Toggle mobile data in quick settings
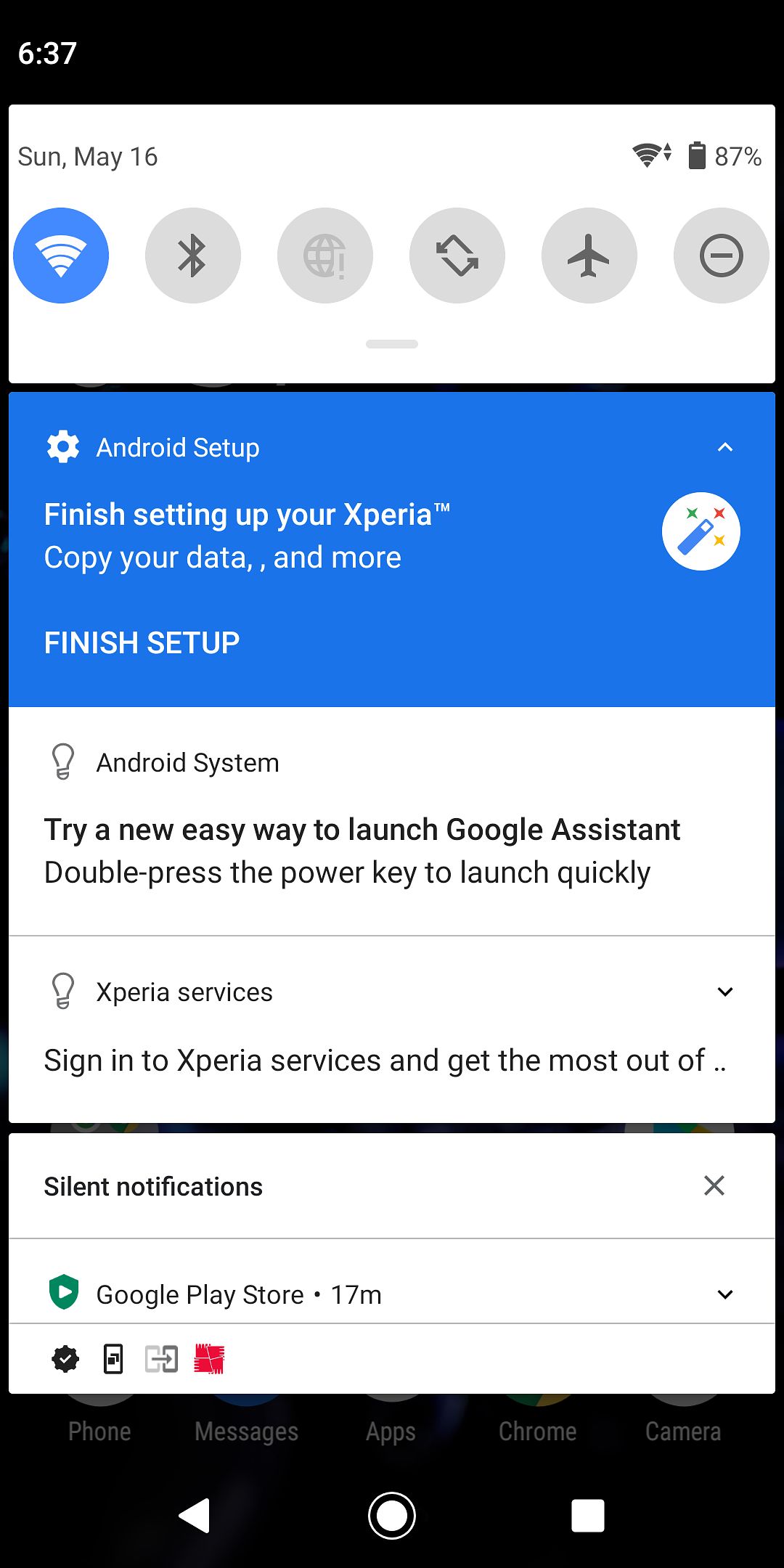The image size is (784, 1568). coord(325,256)
